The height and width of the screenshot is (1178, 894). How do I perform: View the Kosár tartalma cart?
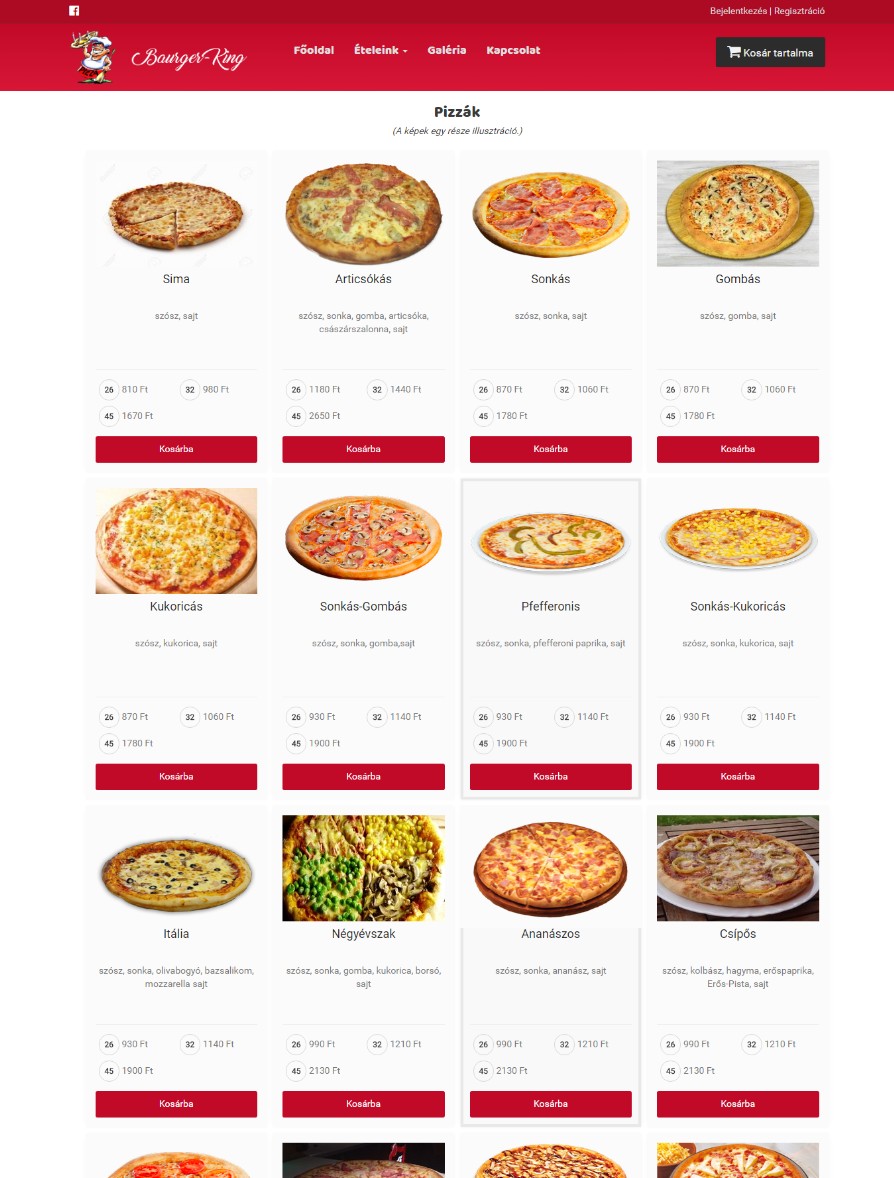[x=770, y=52]
